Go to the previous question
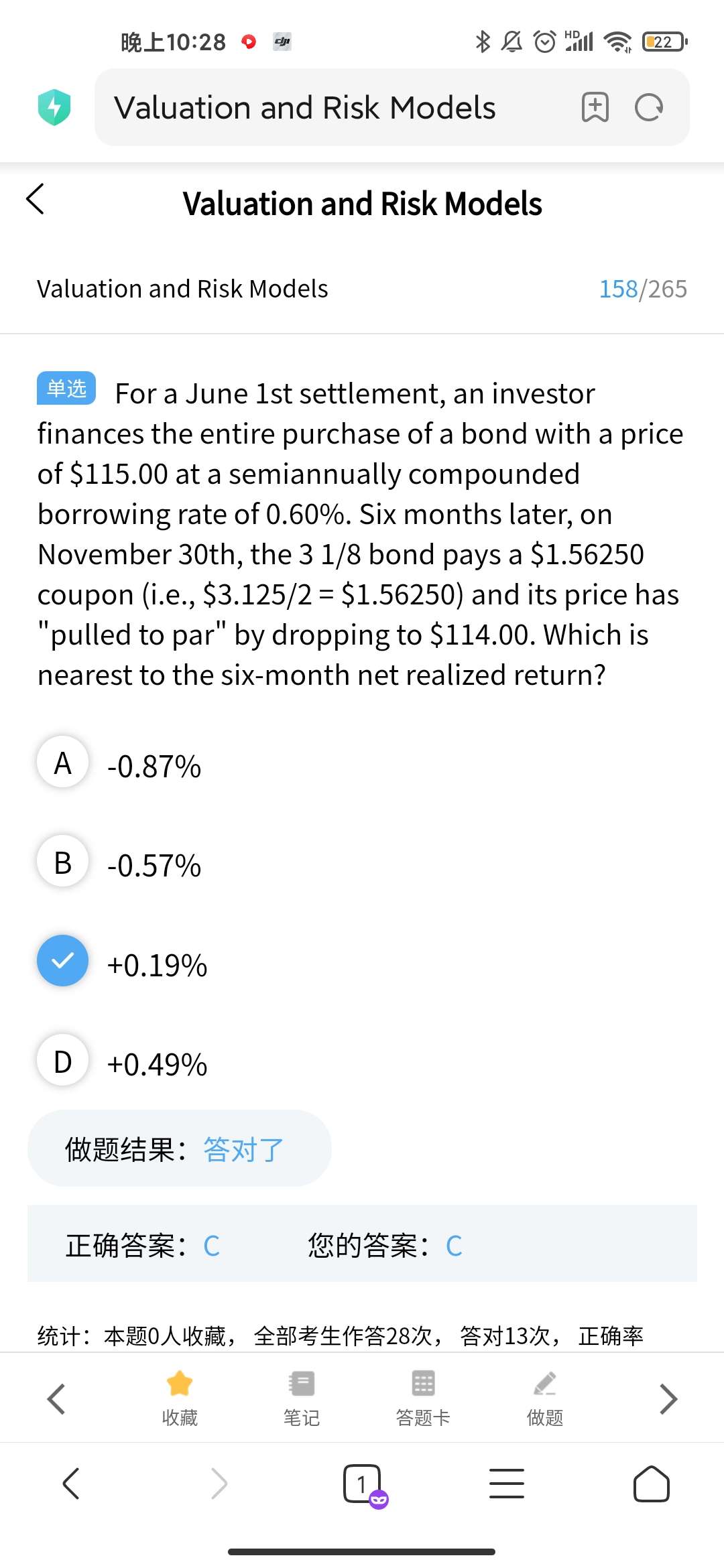The image size is (724, 1568). 56,1399
